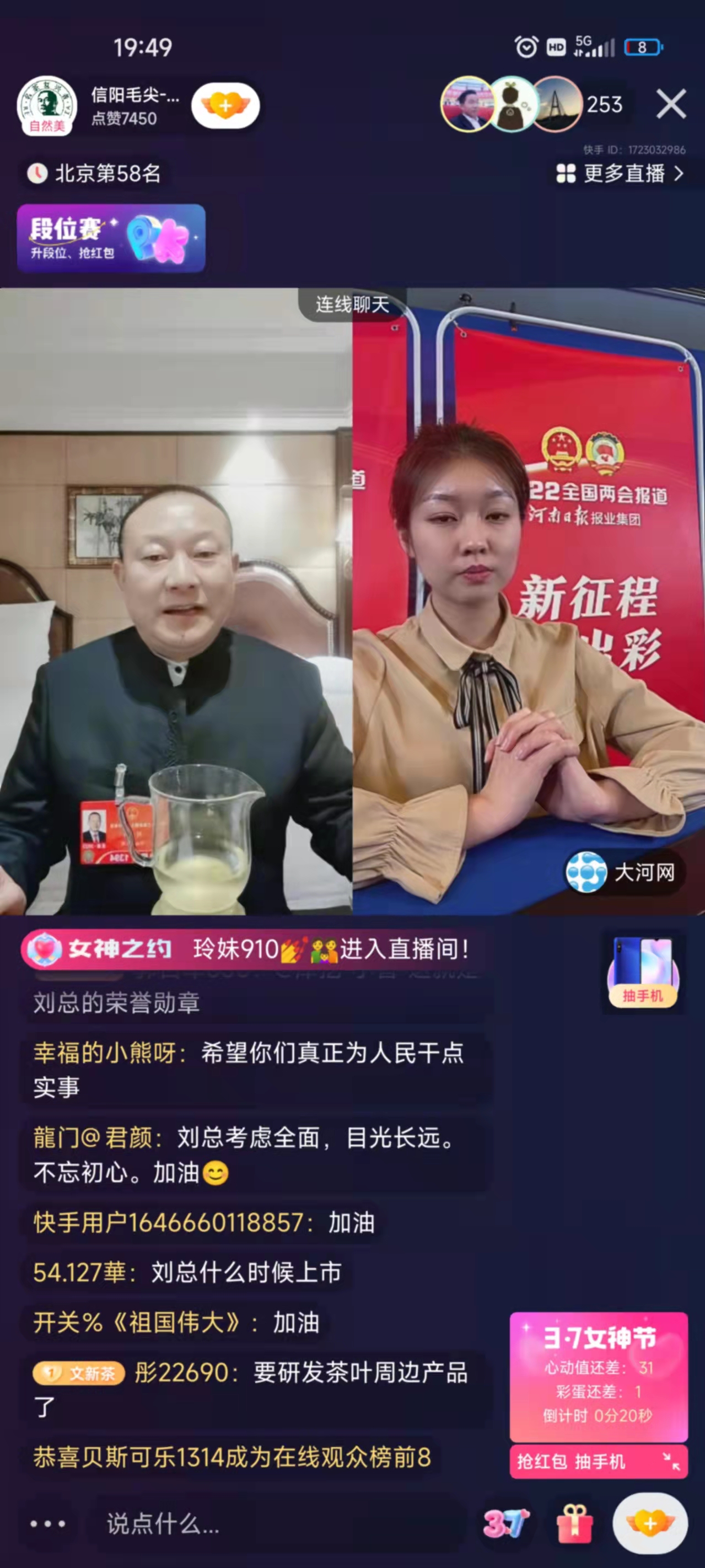
Task: Open the 3·7女神节 event card
Action: [x=599, y=1377]
